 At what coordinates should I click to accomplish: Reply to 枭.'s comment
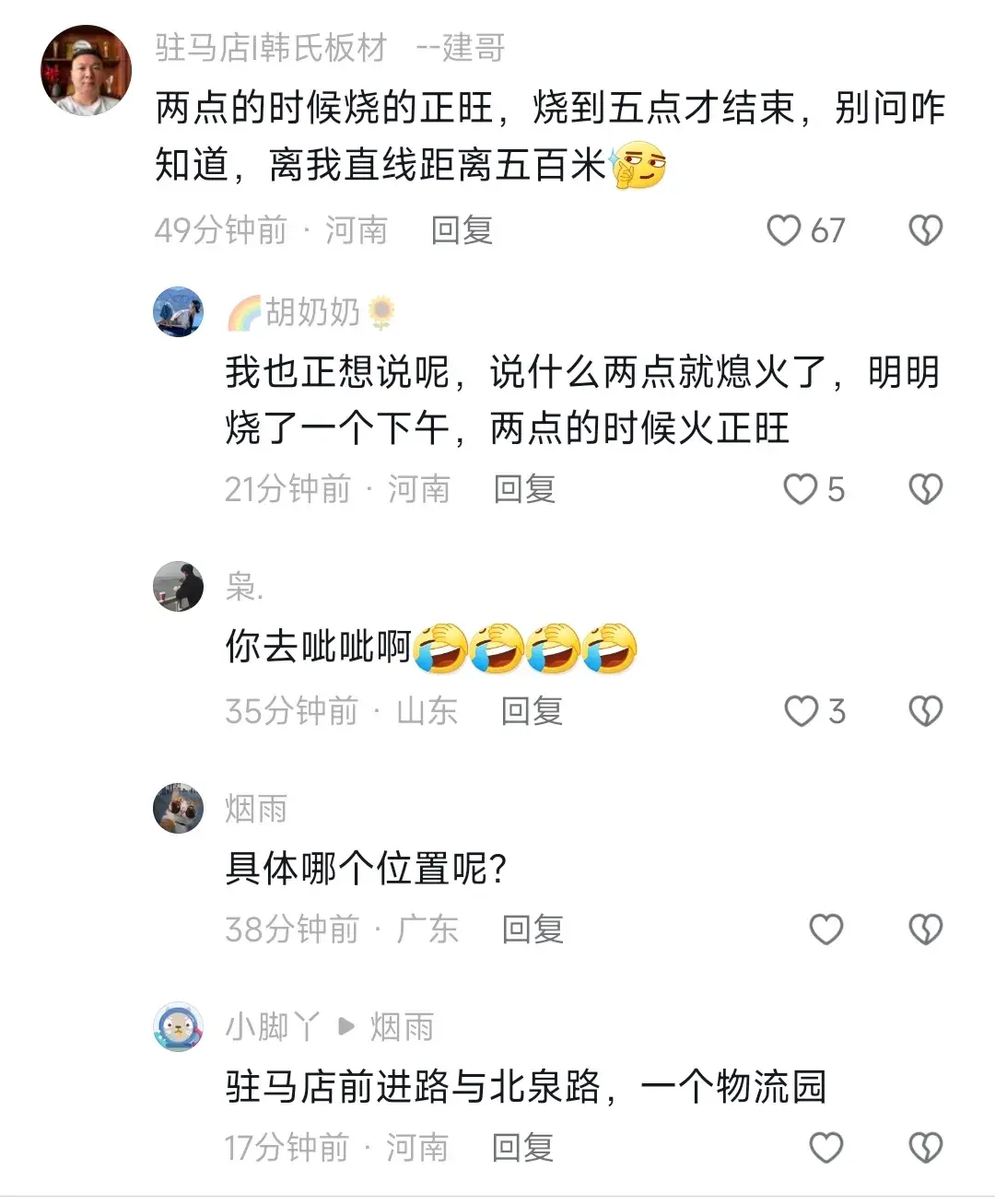532,711
